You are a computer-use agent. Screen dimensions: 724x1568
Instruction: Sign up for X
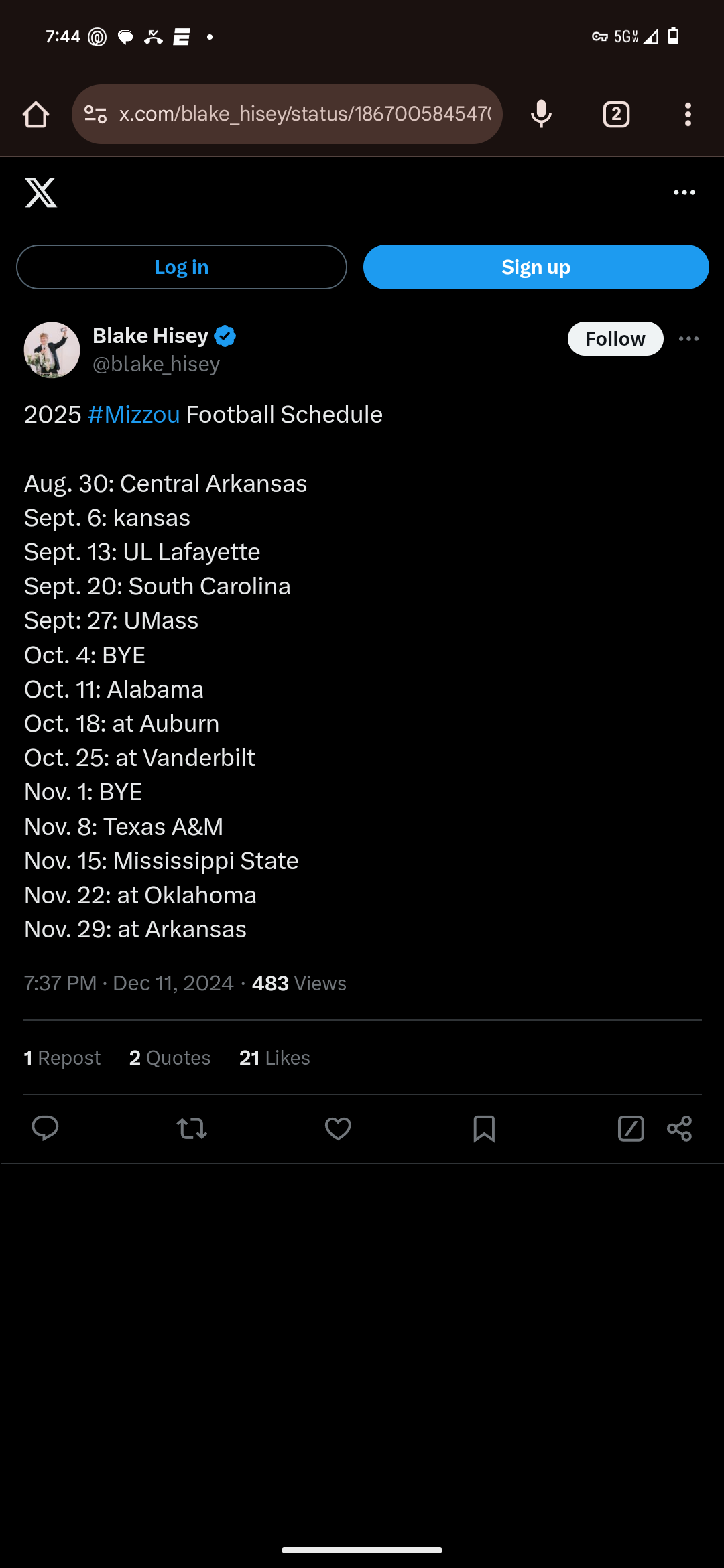pos(535,267)
